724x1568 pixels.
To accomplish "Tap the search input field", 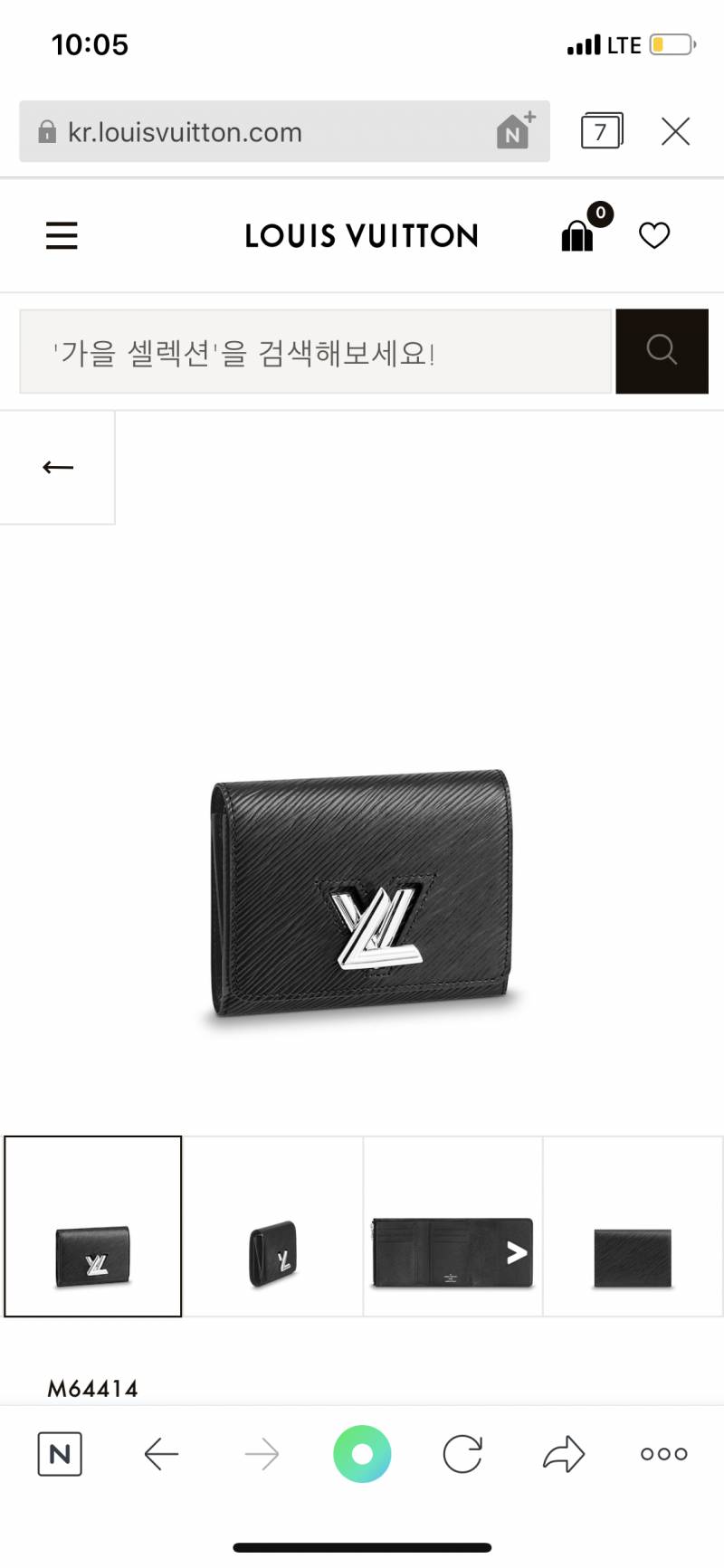I will coord(315,352).
